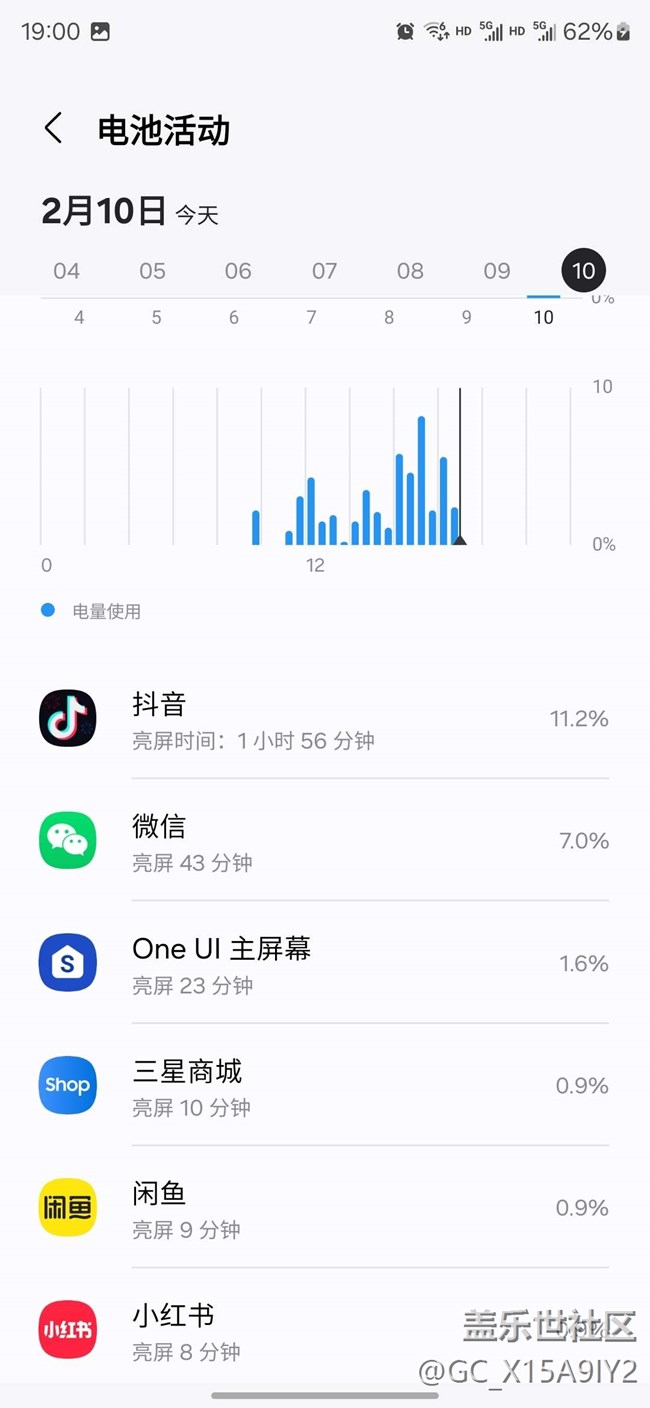Select today's date 10
The width and height of the screenshot is (650, 1408).
point(583,270)
